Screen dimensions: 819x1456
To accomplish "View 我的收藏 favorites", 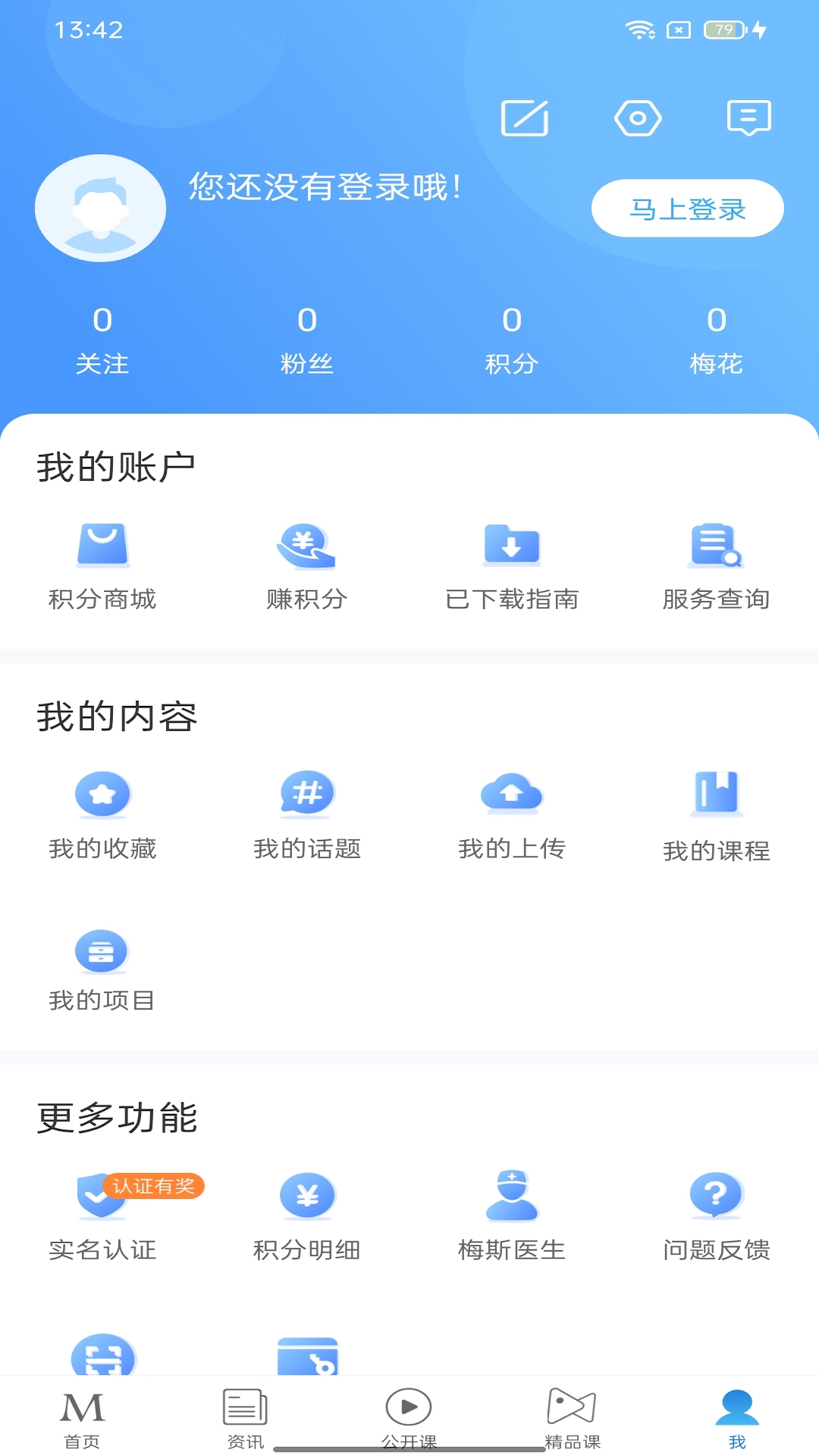I will 101,815.
